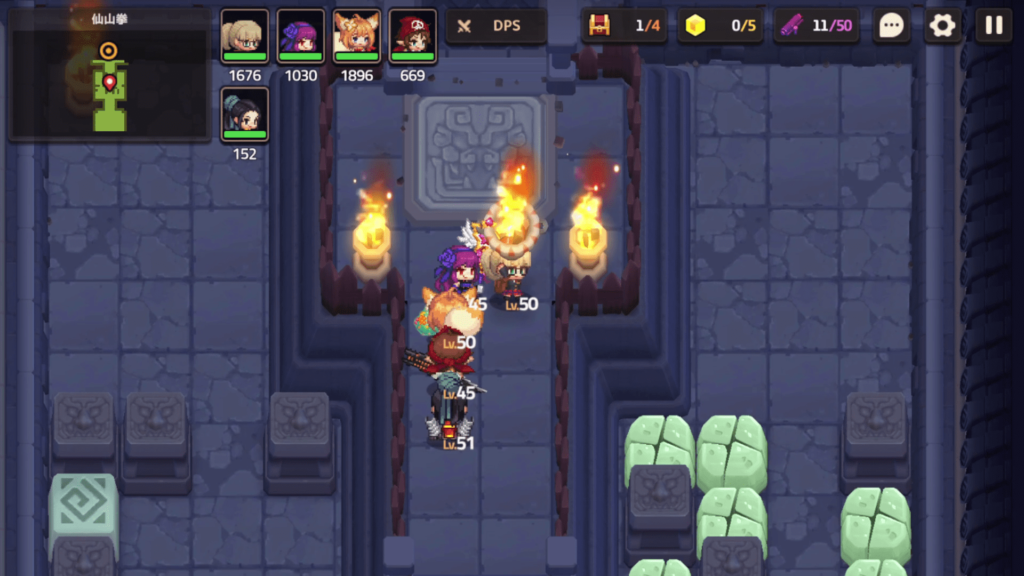Viewport: 1024px width, 576px height.
Task: Select red-hat hero with 669 HP
Action: [x=412, y=37]
